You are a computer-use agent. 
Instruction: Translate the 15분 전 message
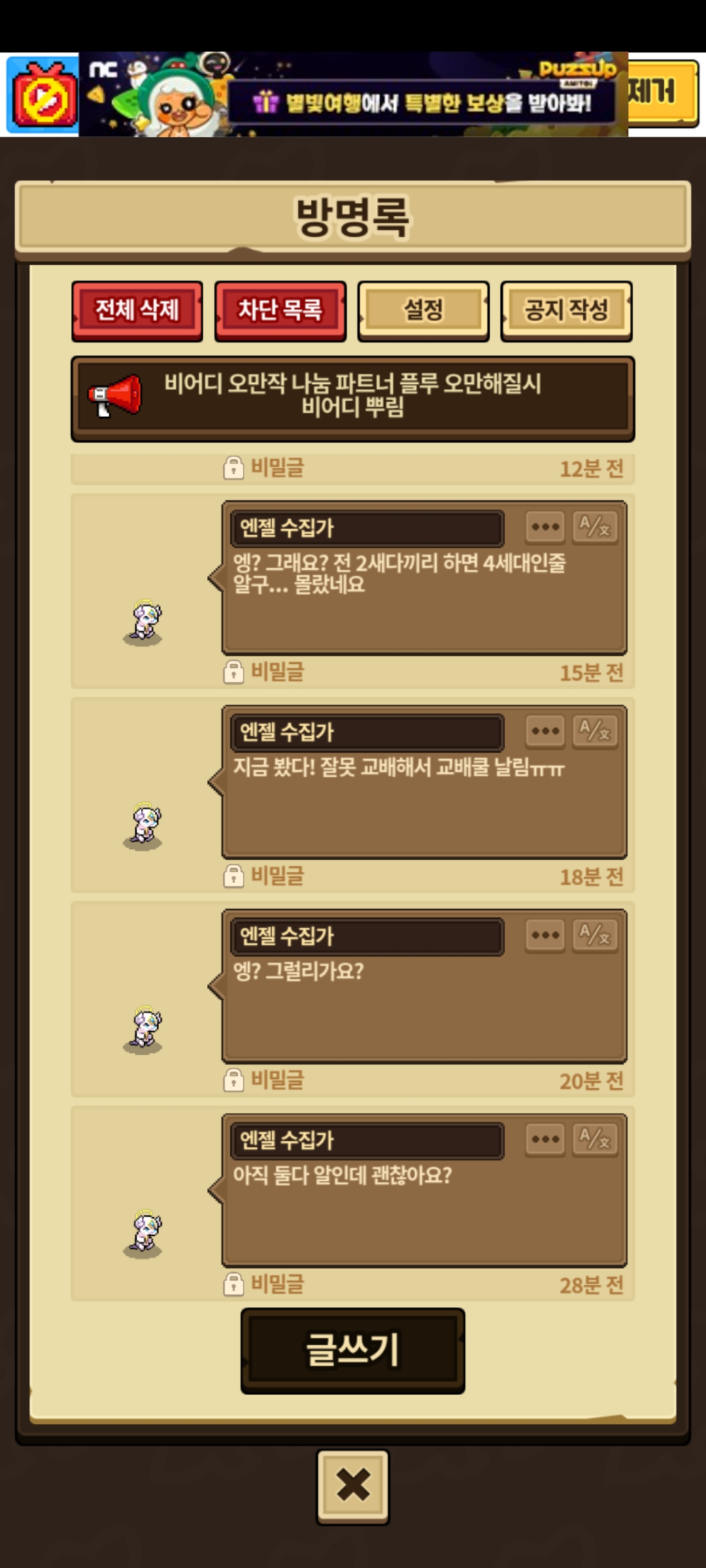point(595,527)
